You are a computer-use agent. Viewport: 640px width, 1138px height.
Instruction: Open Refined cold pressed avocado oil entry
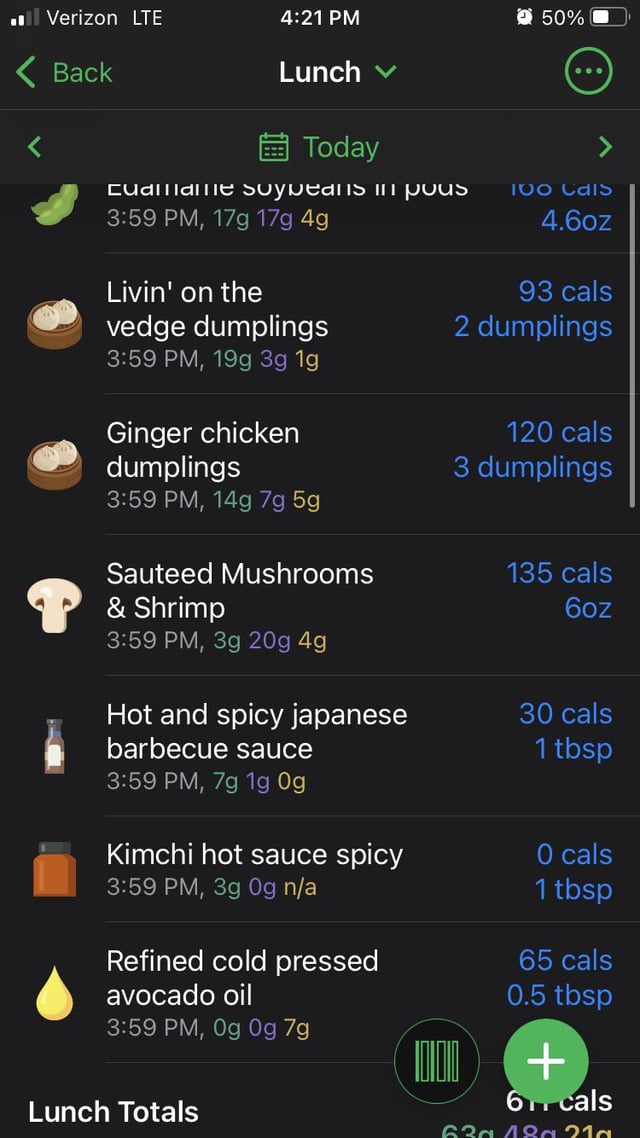(320, 993)
